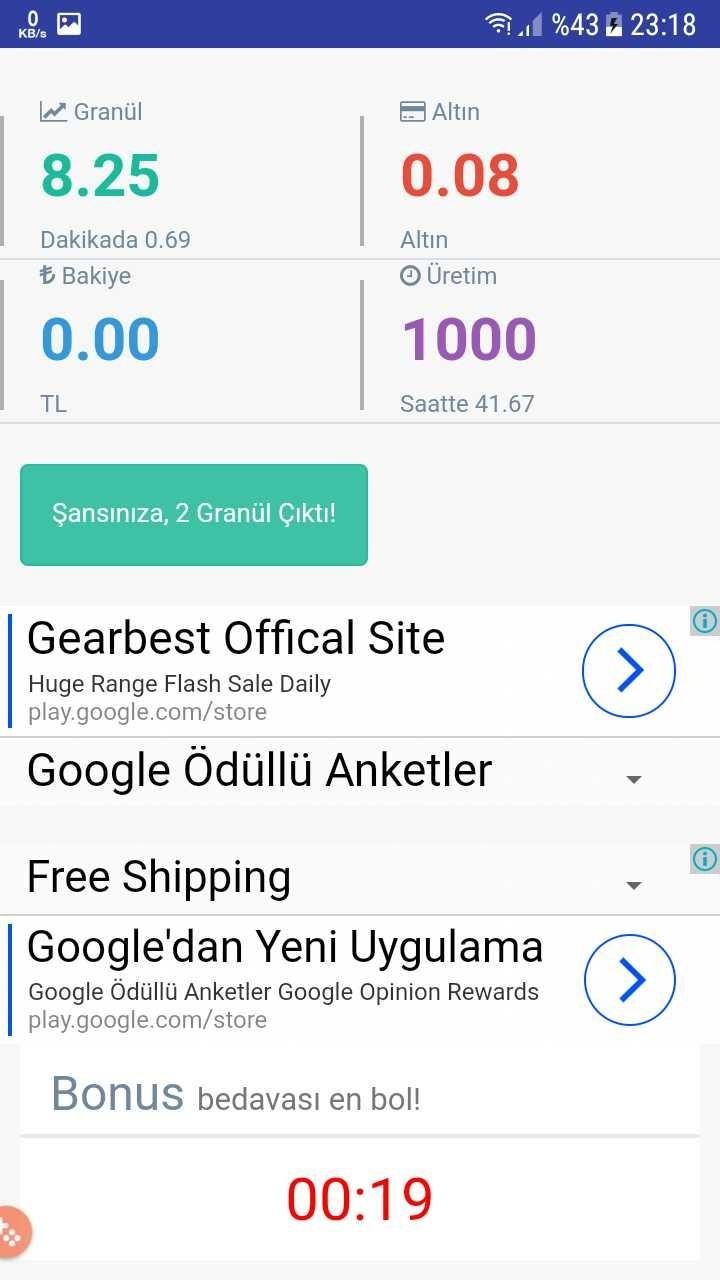Open the Google'dan Yeni Uygulama ad arrow
The height and width of the screenshot is (1280, 720).
pyautogui.click(x=630, y=981)
